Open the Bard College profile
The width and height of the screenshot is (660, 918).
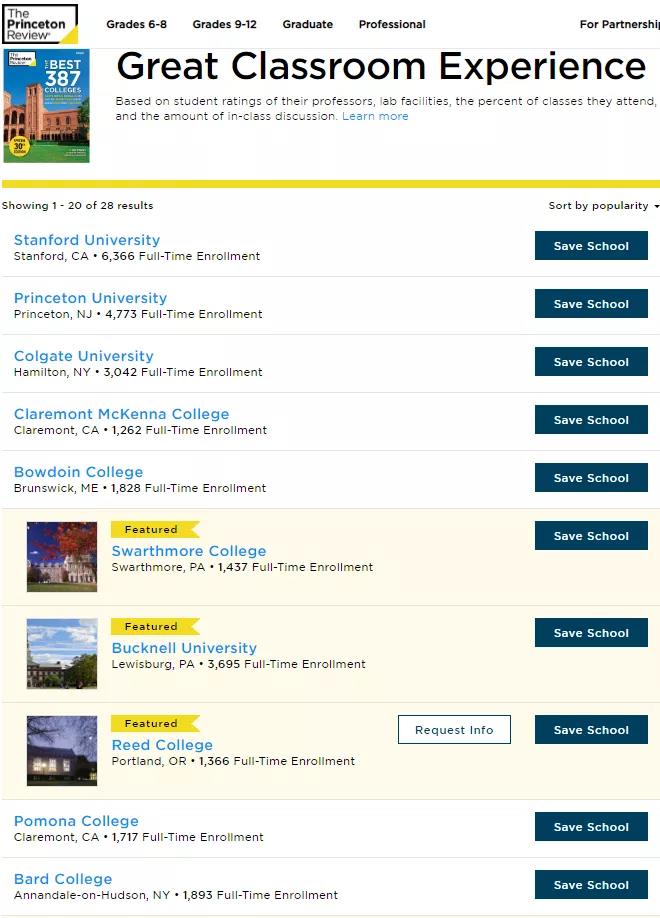coord(63,879)
